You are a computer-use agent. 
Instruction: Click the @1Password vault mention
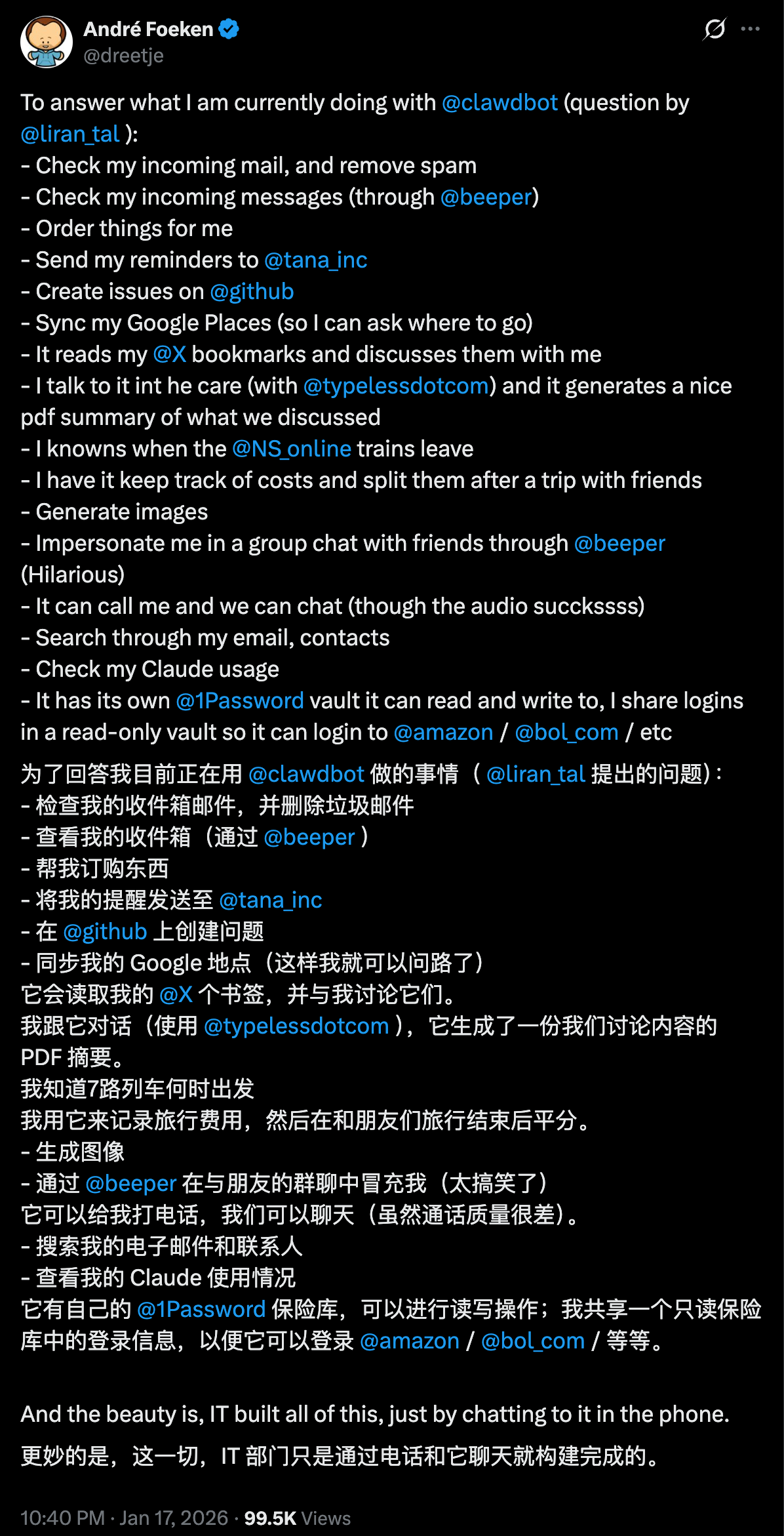coord(241,700)
